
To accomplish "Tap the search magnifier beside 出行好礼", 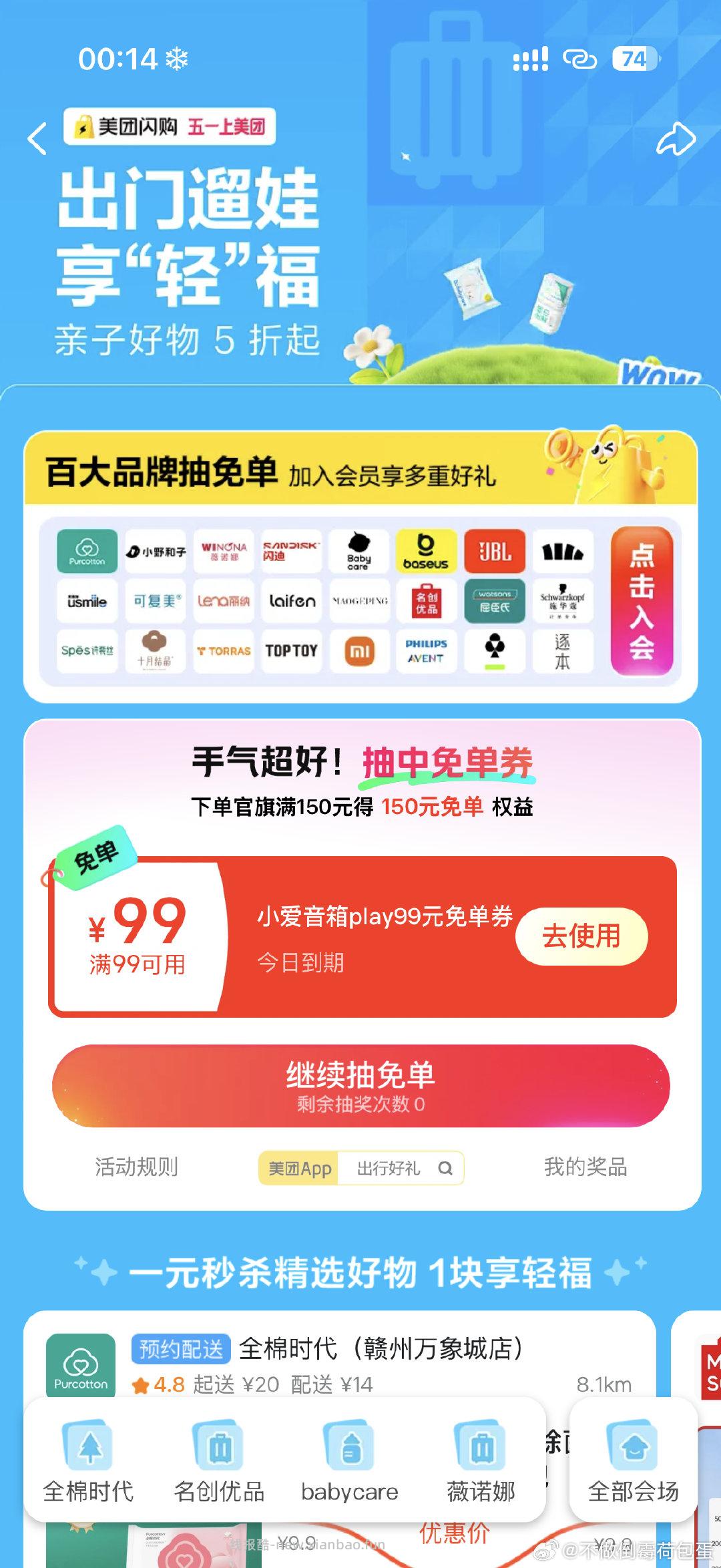I will click(x=444, y=1168).
